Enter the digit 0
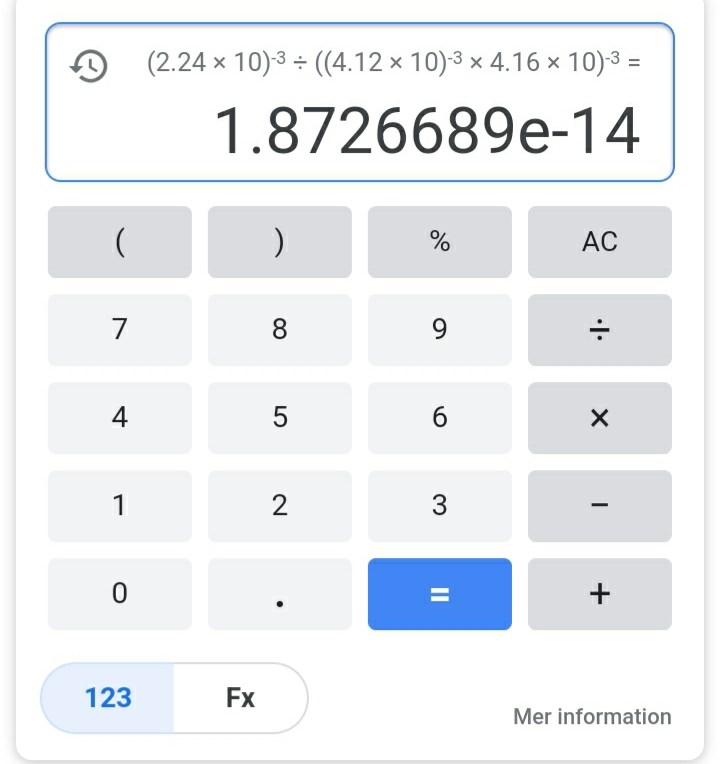The image size is (720, 764). (x=120, y=594)
